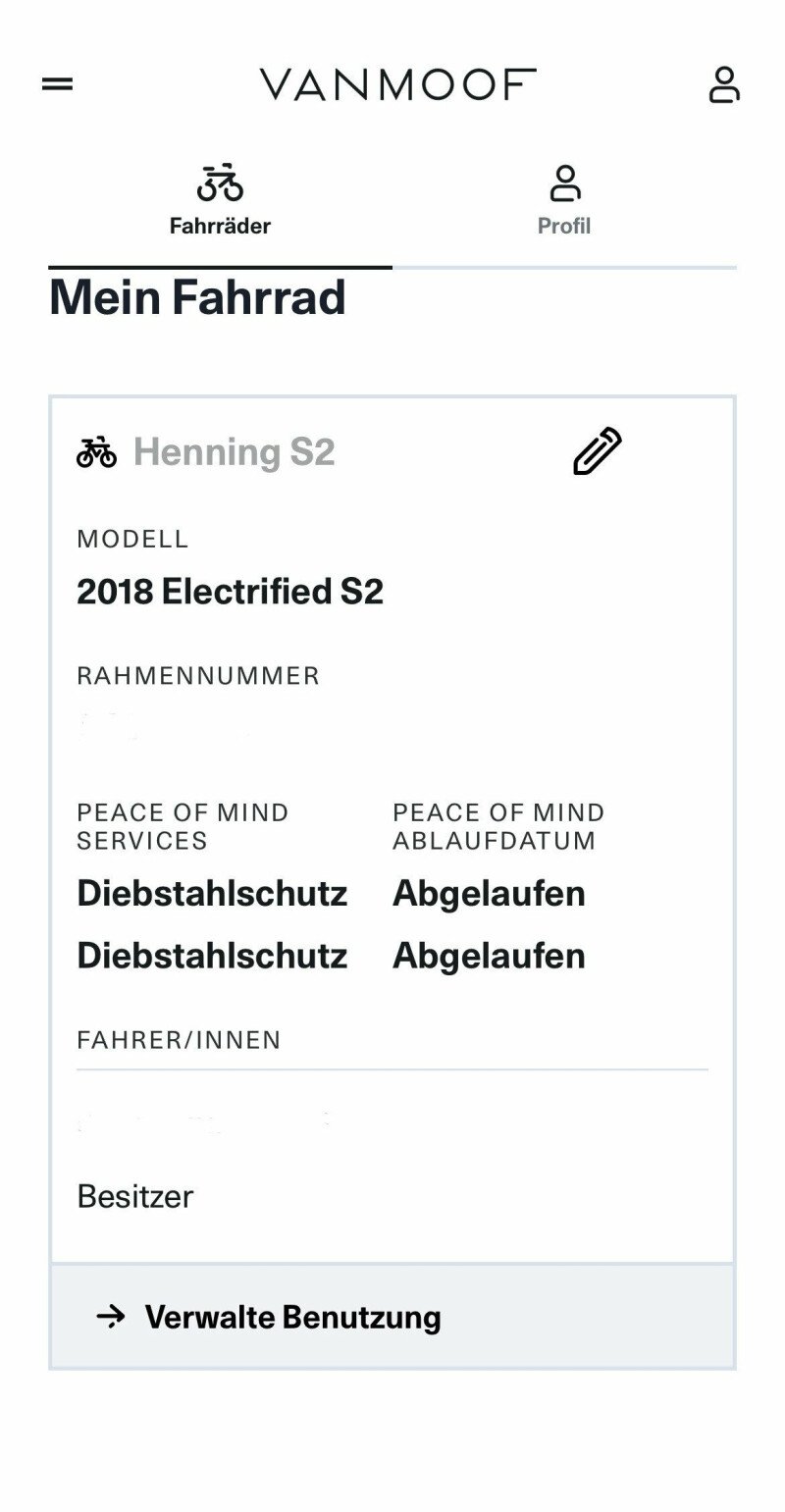The width and height of the screenshot is (785, 1512).
Task: Open the hamburger menu
Action: pos(57,84)
